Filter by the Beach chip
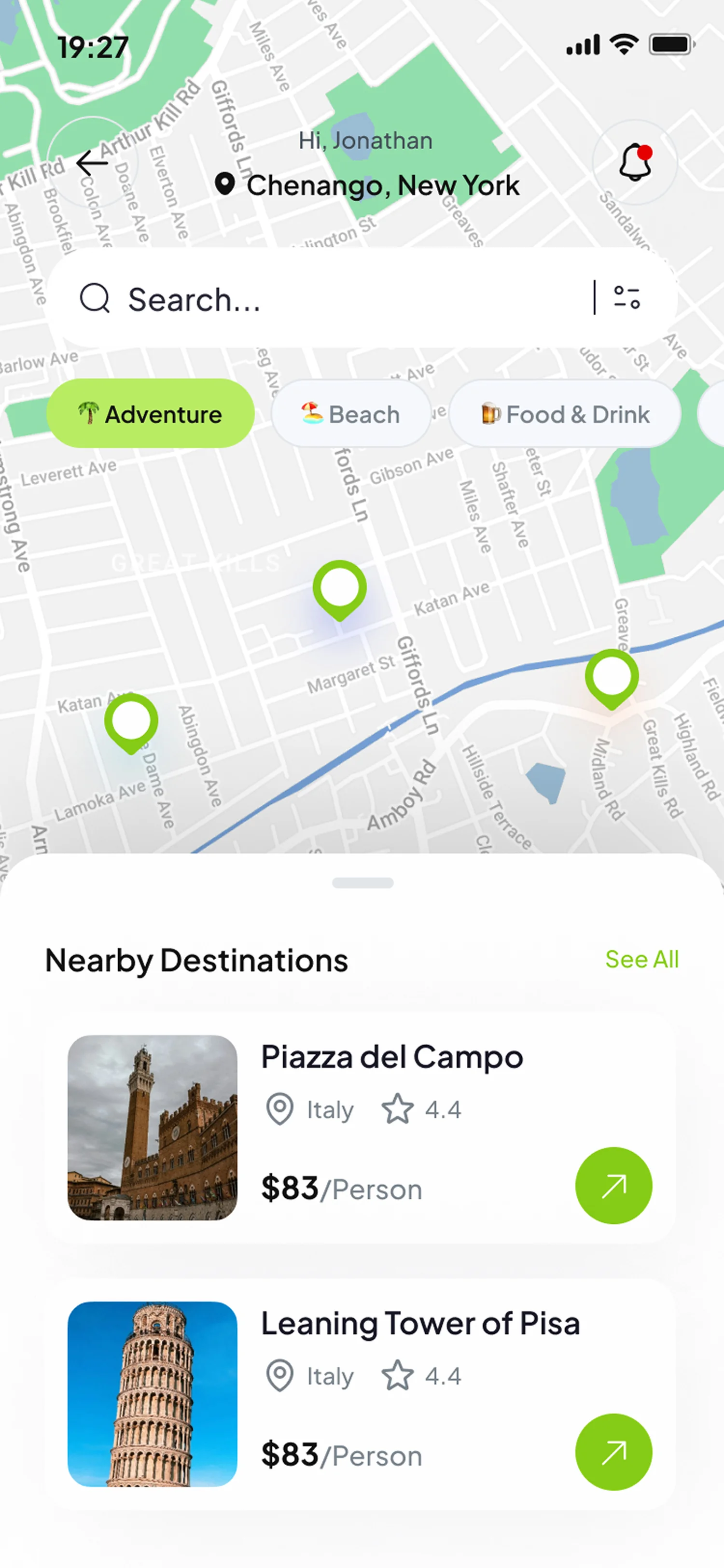This screenshot has width=724, height=1568. point(351,415)
